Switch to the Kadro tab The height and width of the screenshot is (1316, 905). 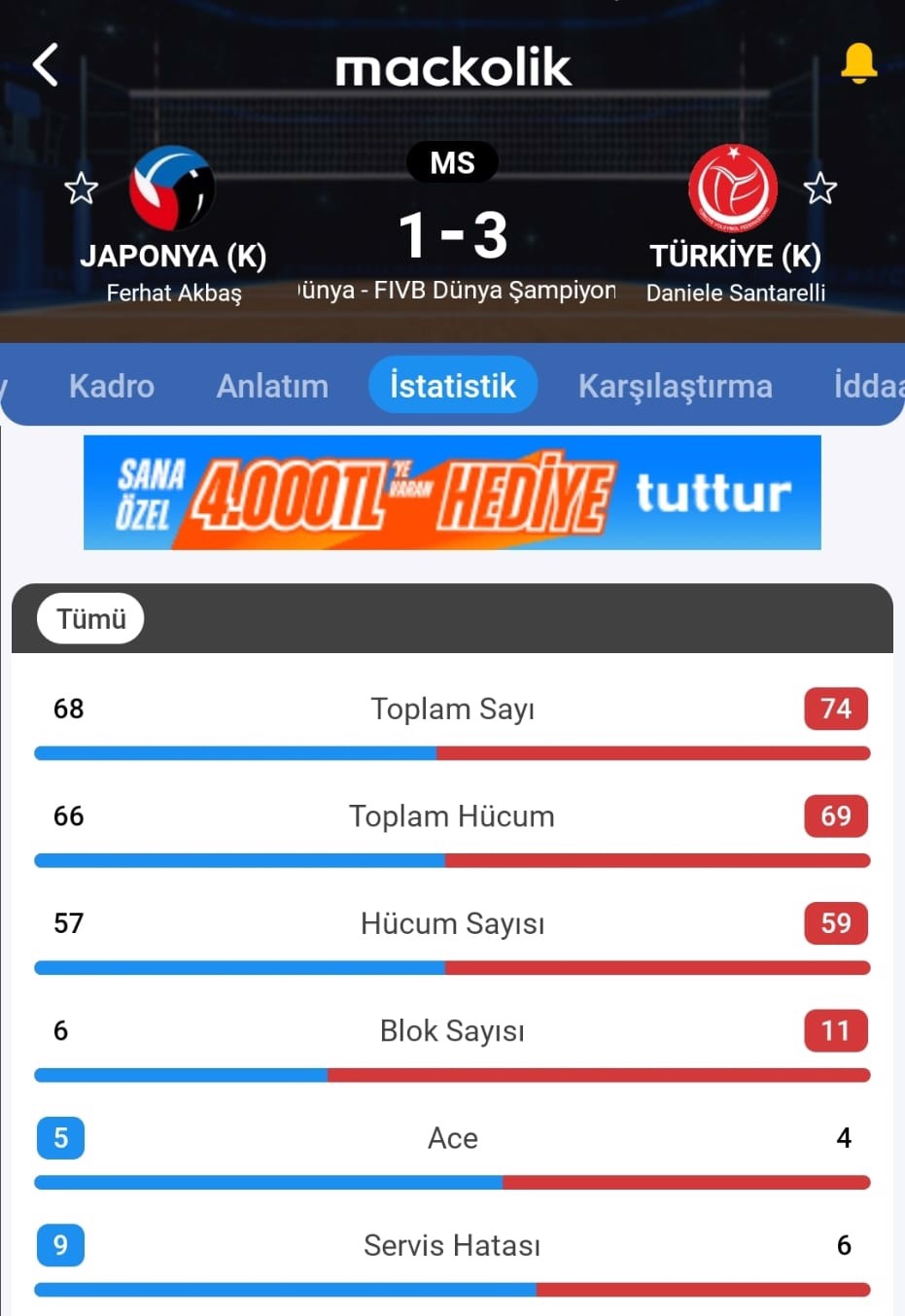point(112,386)
